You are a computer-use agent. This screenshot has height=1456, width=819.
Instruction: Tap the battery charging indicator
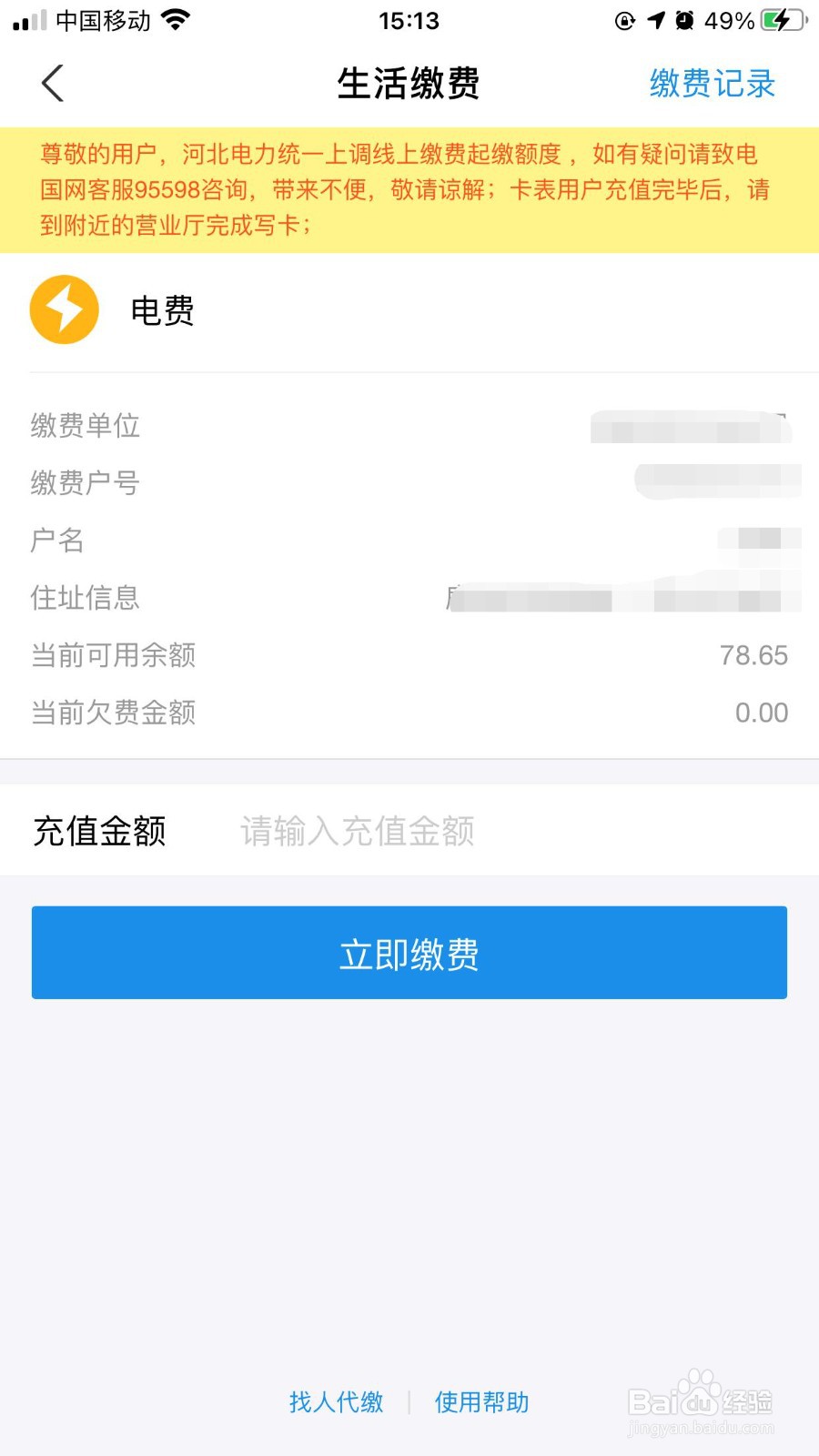pyautogui.click(x=778, y=19)
